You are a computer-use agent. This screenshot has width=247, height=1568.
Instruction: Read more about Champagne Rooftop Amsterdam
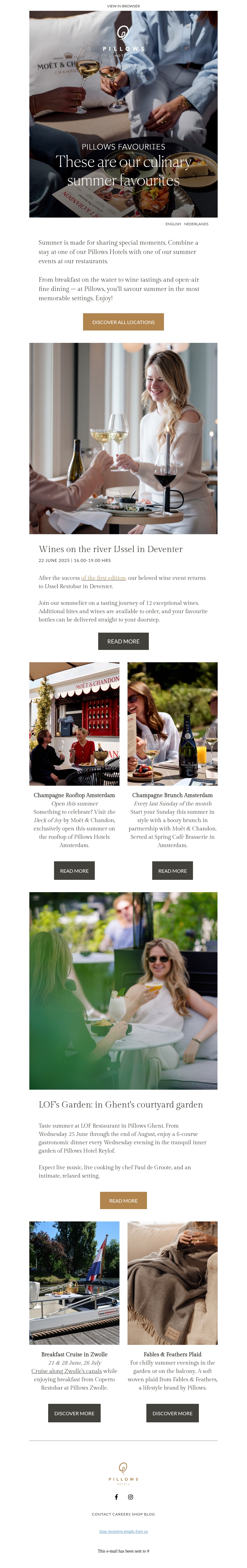coord(74,871)
